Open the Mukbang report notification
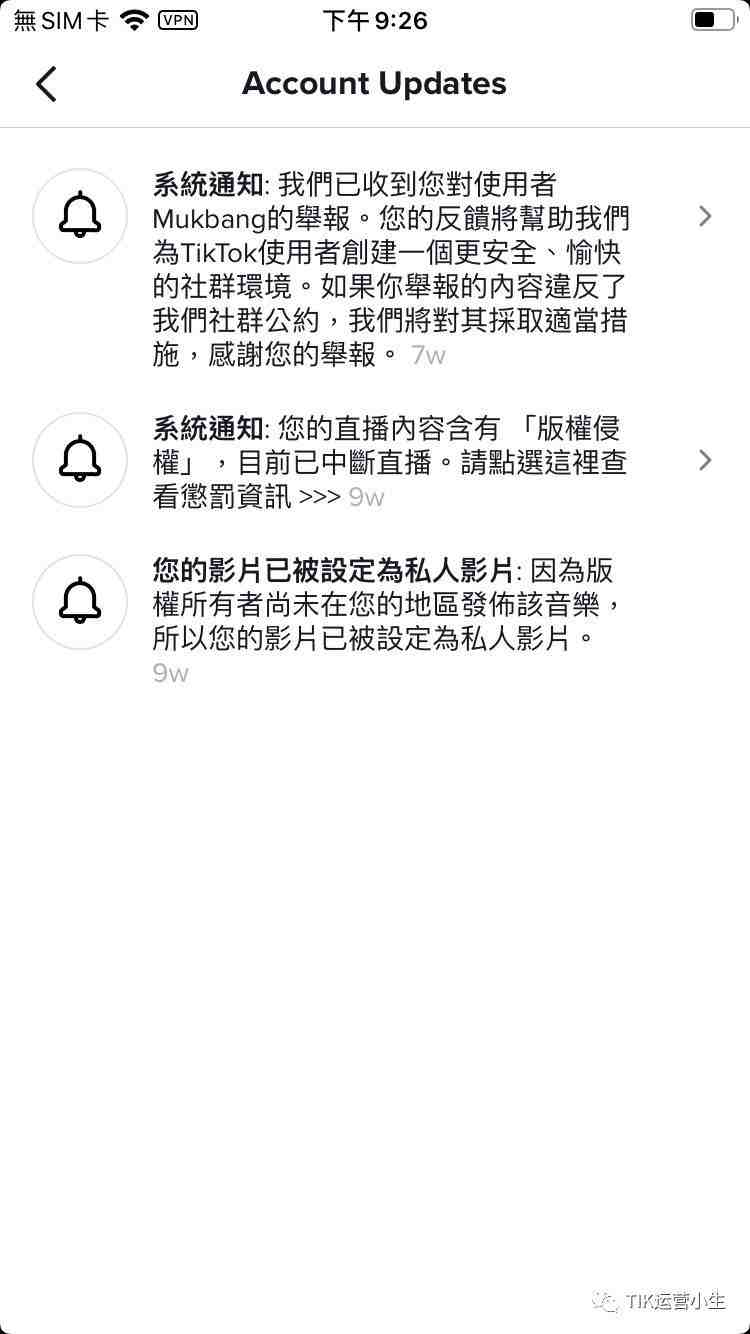Screen dimensions: 750x1334 (x=390, y=268)
